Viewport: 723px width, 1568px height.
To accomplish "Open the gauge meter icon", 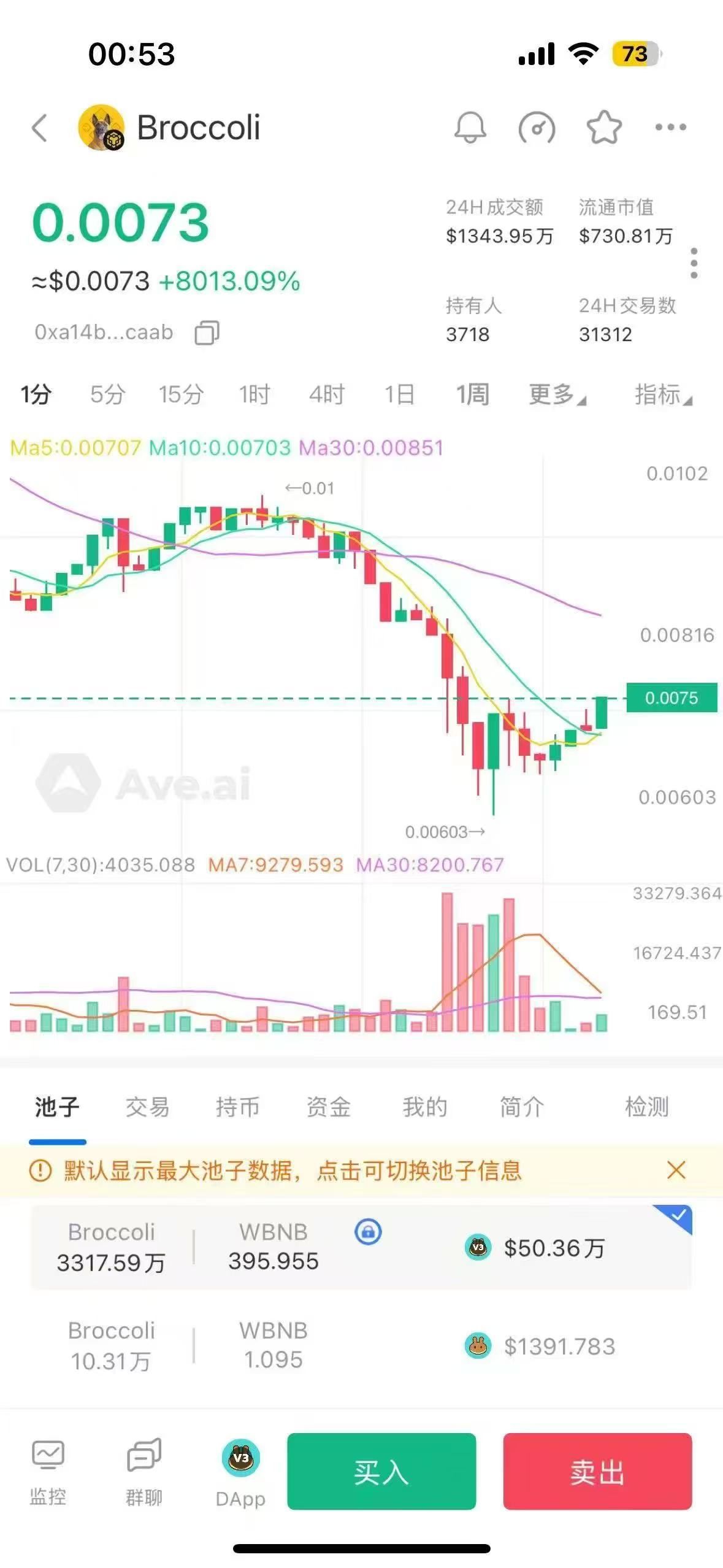I will 537,128.
